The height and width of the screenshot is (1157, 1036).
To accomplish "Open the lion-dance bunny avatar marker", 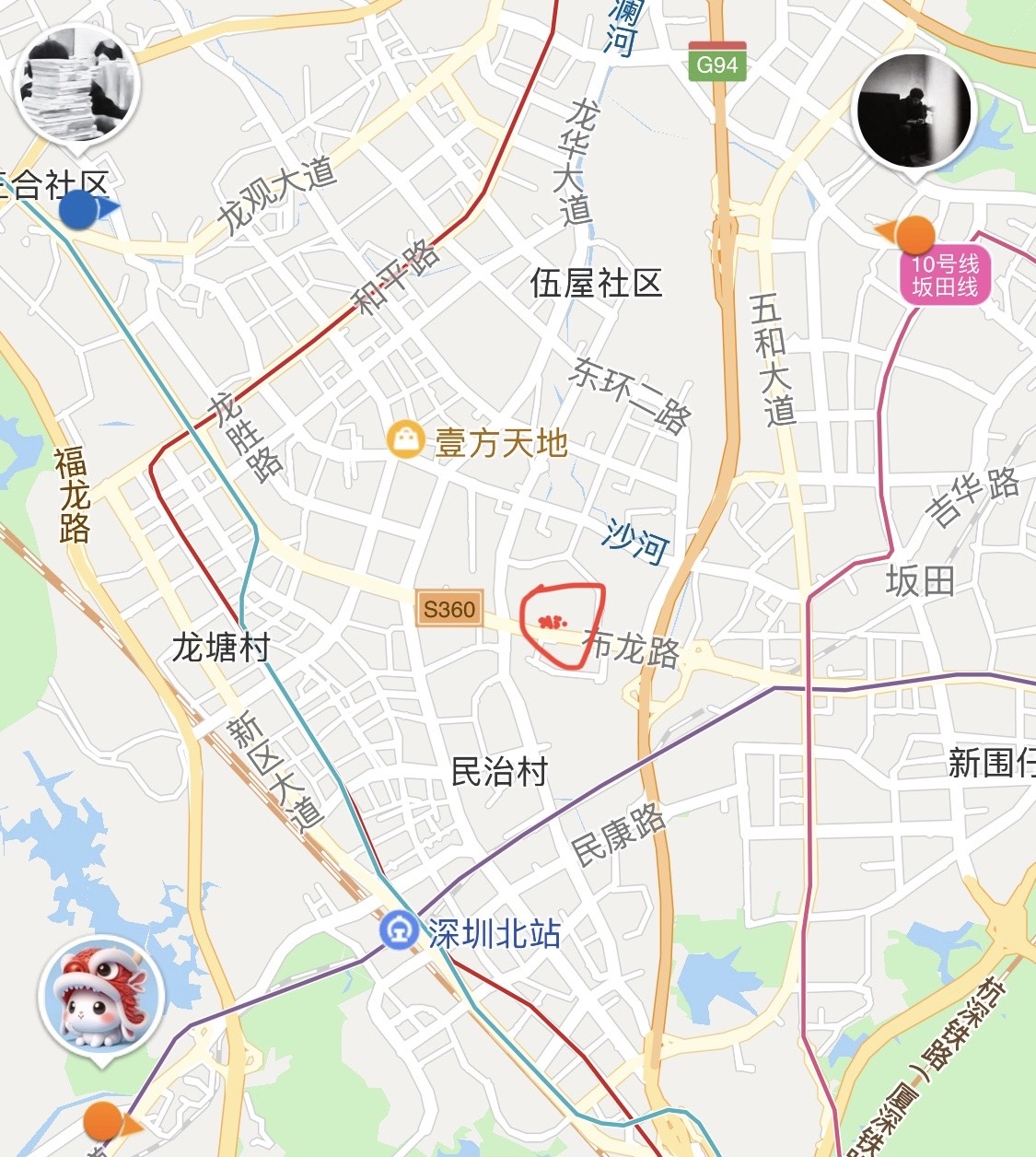I will [101, 1000].
